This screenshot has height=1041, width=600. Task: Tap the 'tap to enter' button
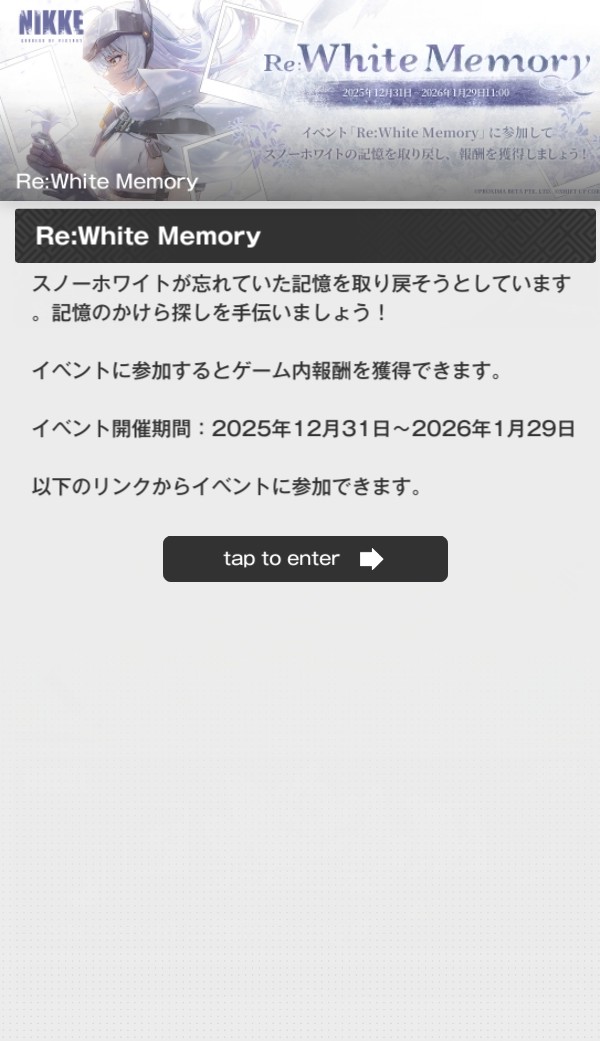tap(305, 559)
